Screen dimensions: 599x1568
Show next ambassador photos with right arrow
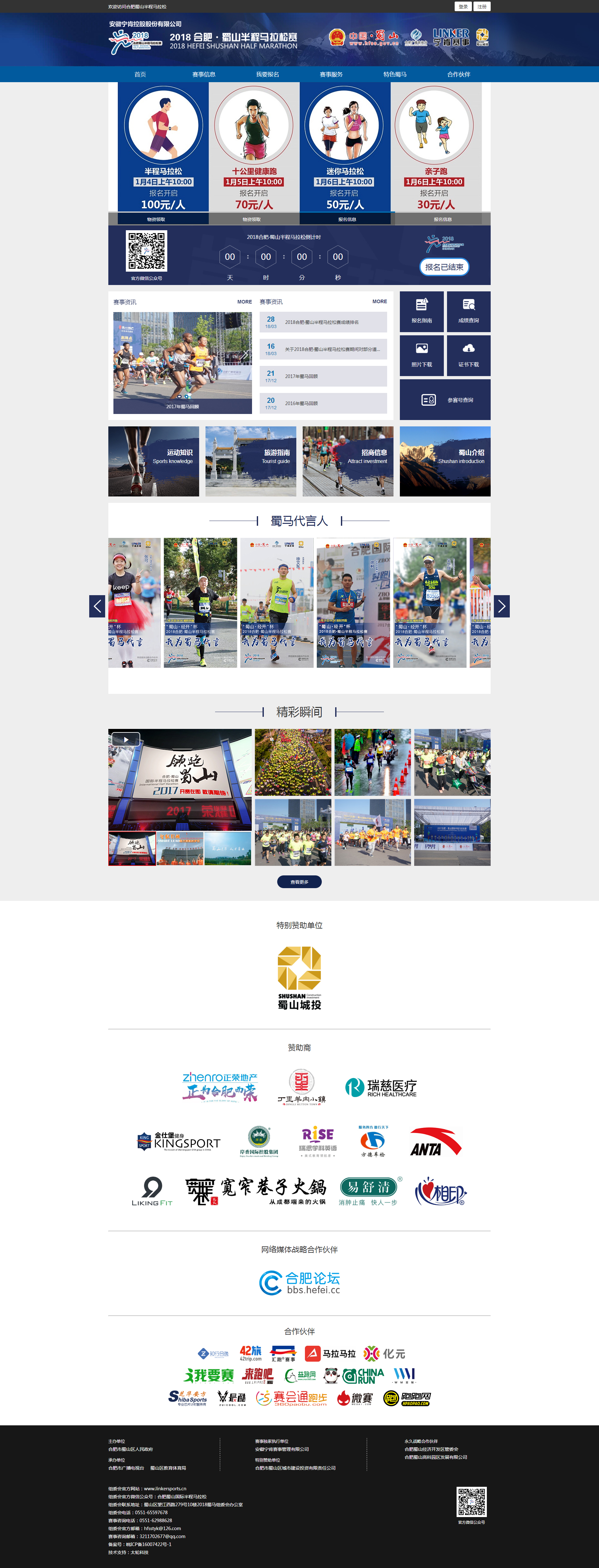coord(501,606)
